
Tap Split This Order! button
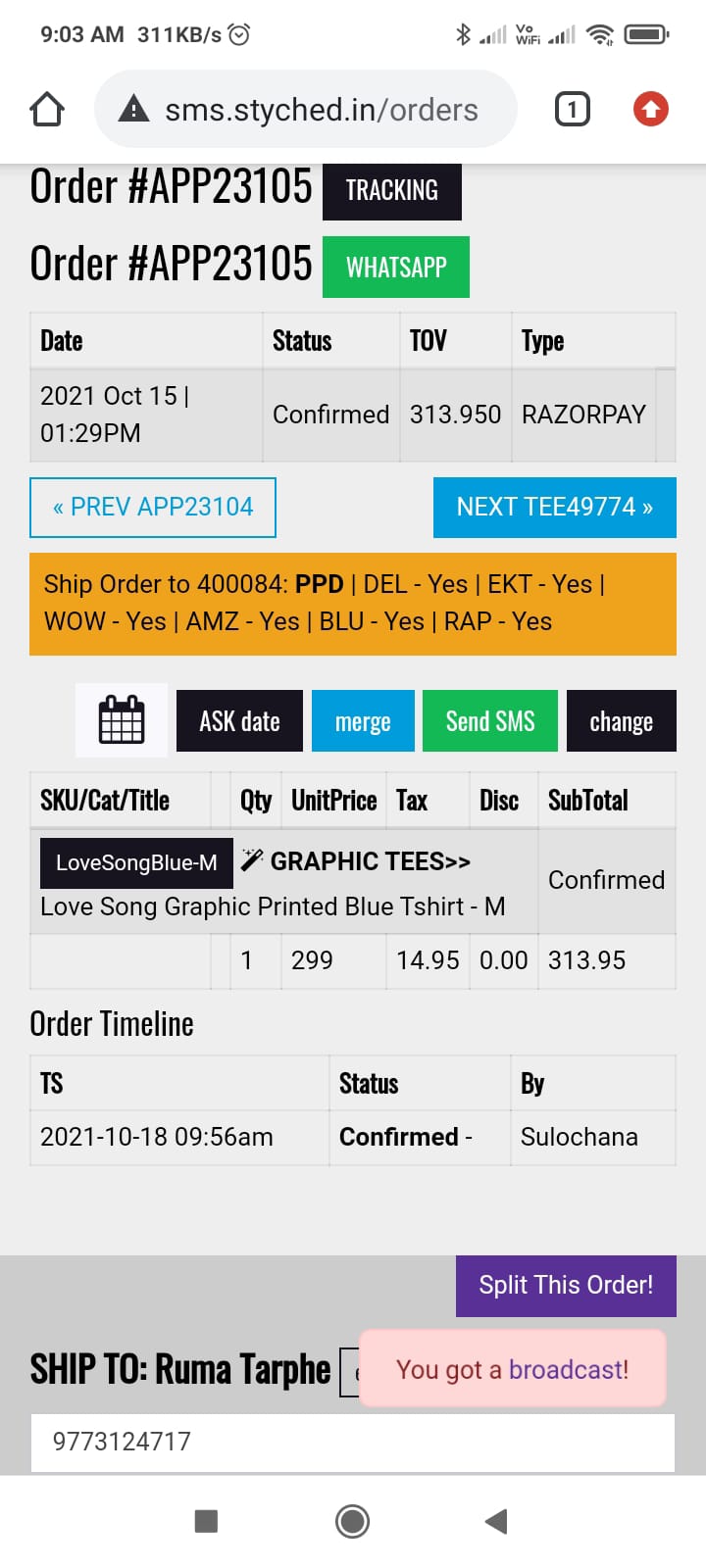point(566,1285)
